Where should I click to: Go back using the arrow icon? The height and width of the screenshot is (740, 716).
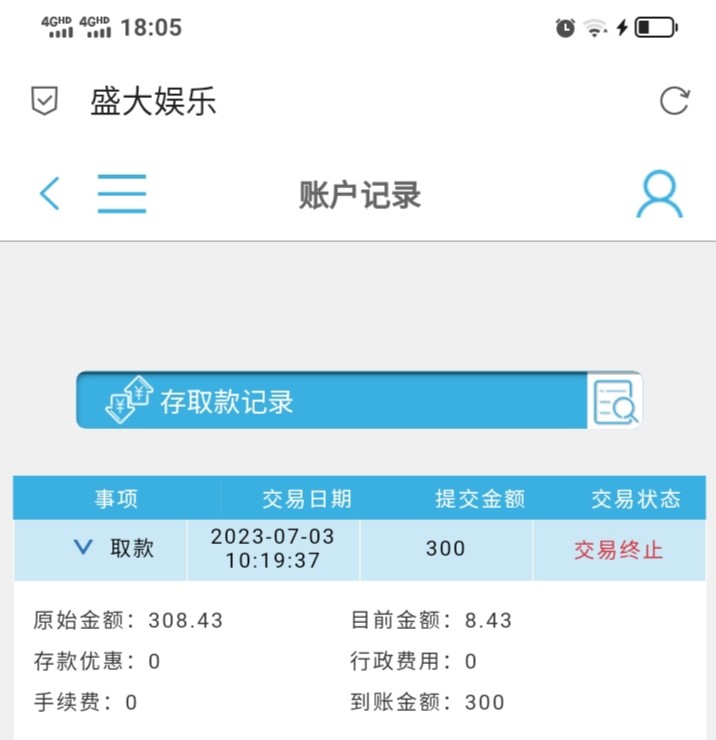[x=50, y=193]
